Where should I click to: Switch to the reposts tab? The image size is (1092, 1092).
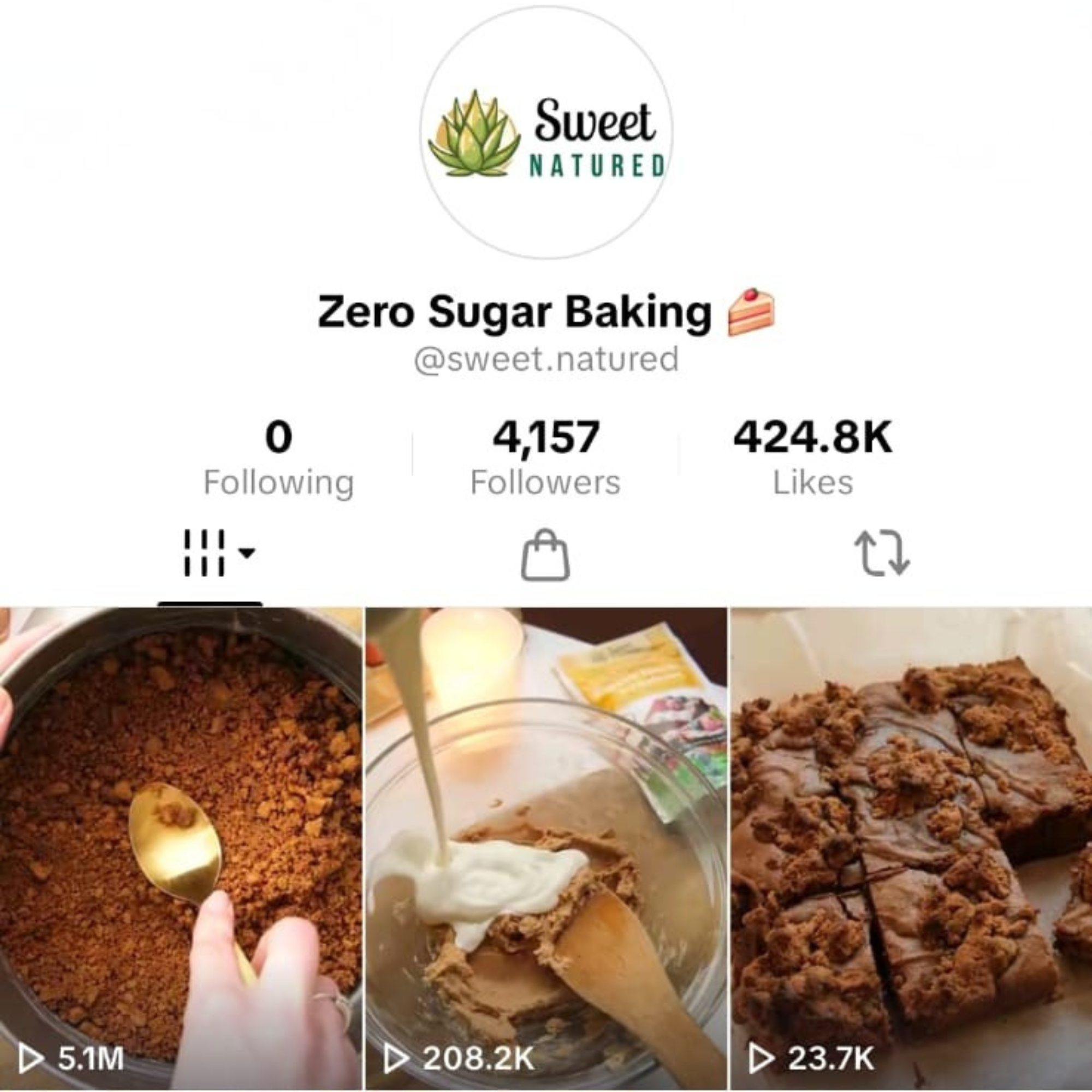click(881, 555)
